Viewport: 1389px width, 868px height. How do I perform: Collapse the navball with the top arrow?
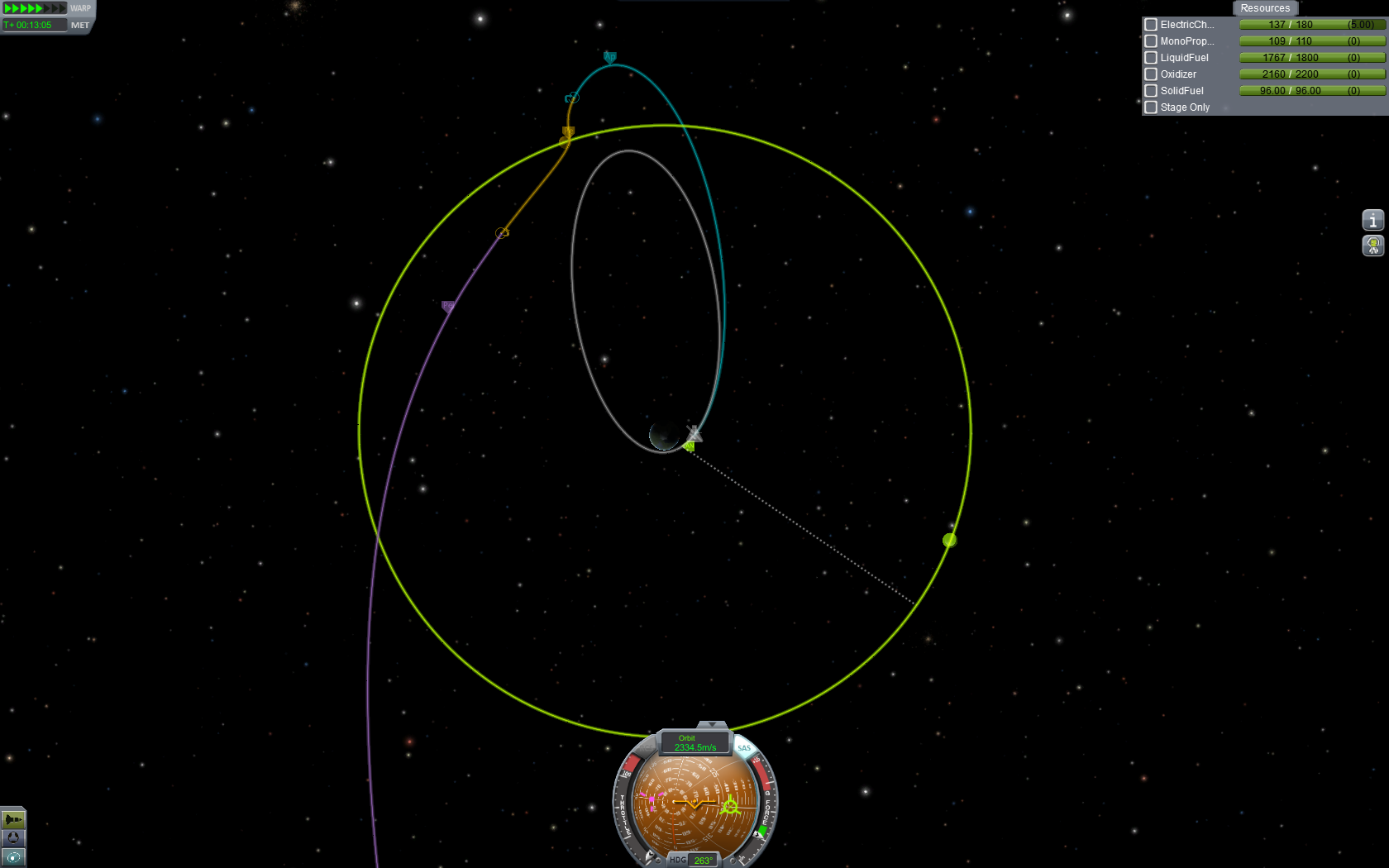[x=712, y=724]
